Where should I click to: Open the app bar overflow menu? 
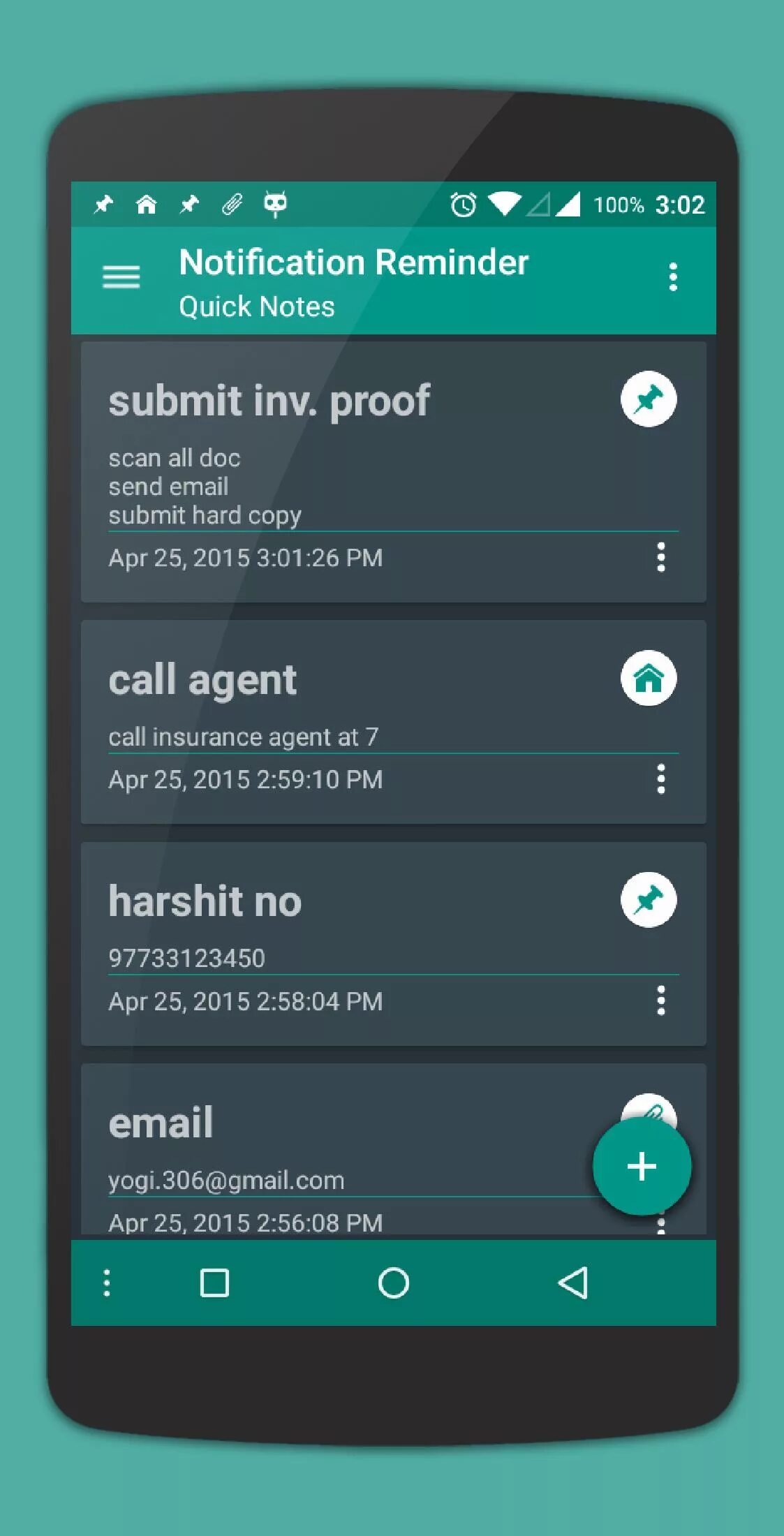673,277
